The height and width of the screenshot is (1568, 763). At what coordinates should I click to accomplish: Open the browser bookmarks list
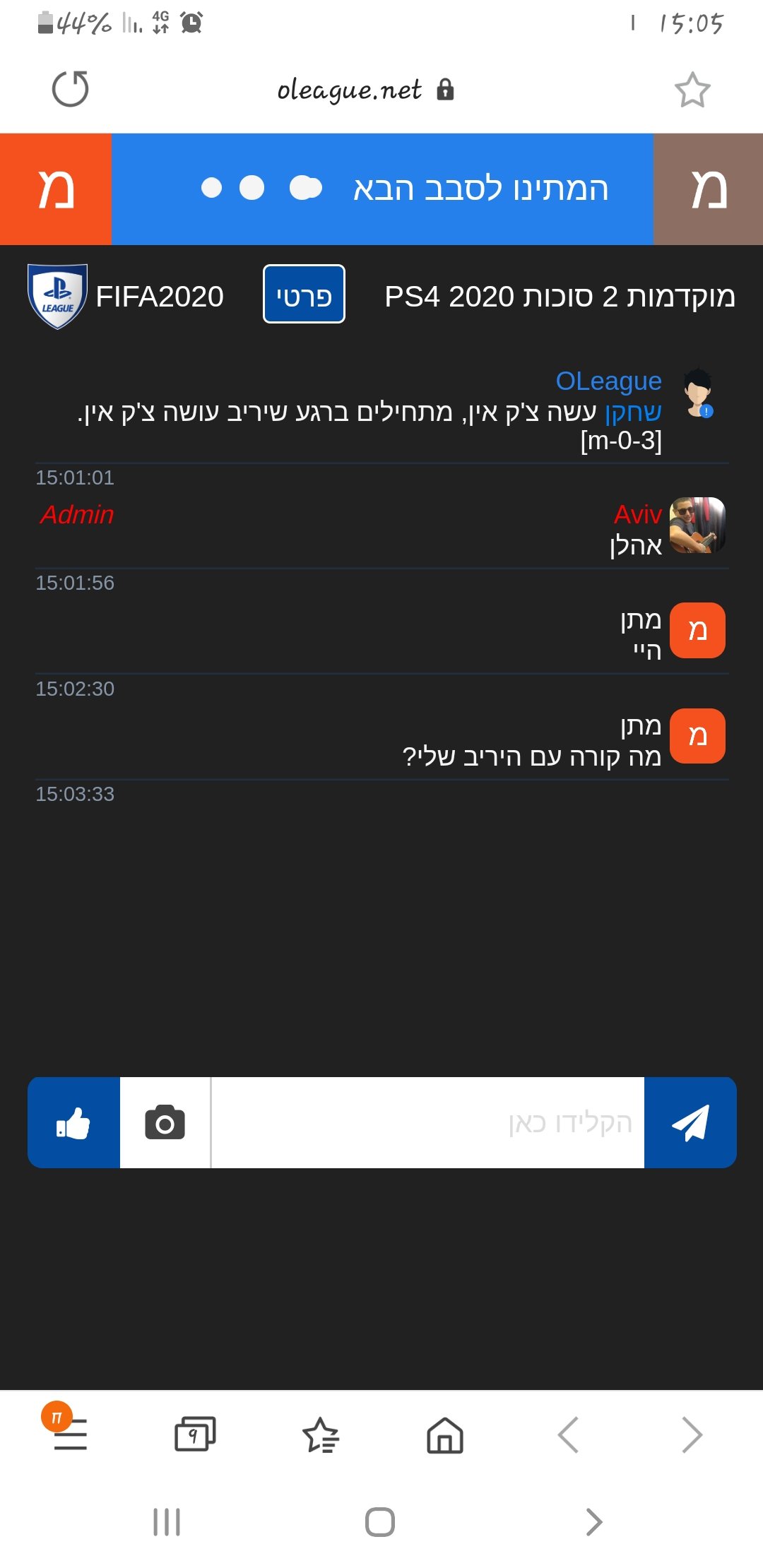(321, 1435)
